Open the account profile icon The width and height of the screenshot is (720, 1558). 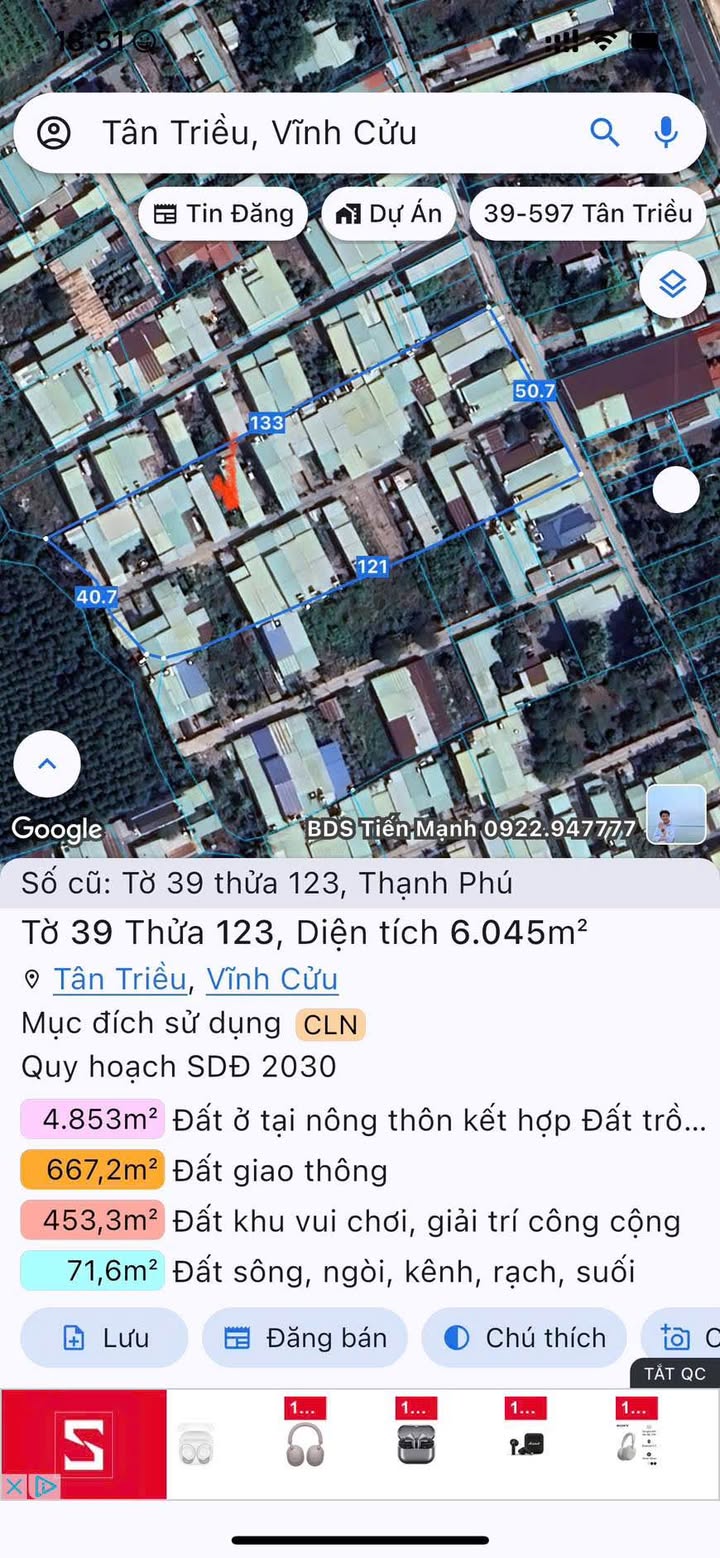(x=54, y=133)
